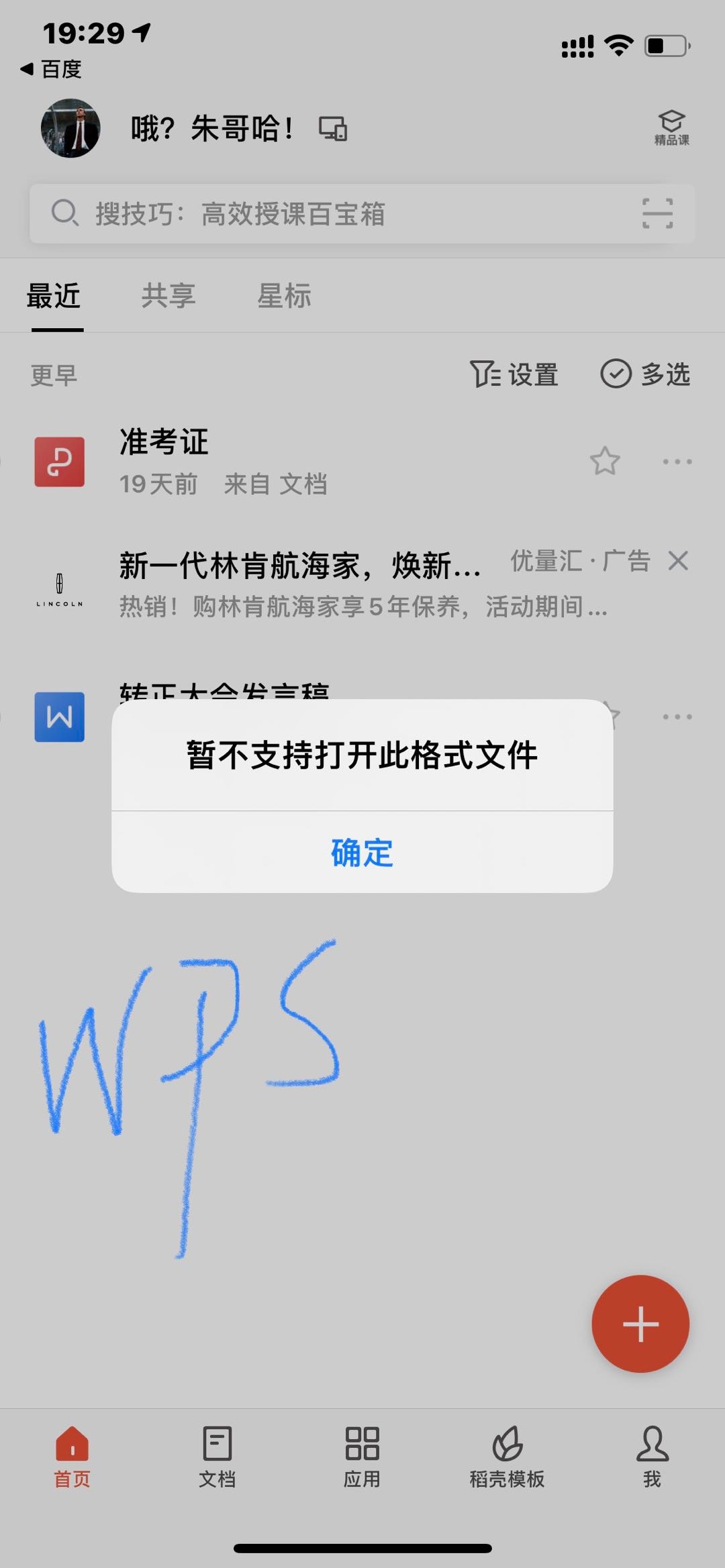The width and height of the screenshot is (725, 1568).
Task: Confirm the dialog with 确定
Action: click(362, 852)
